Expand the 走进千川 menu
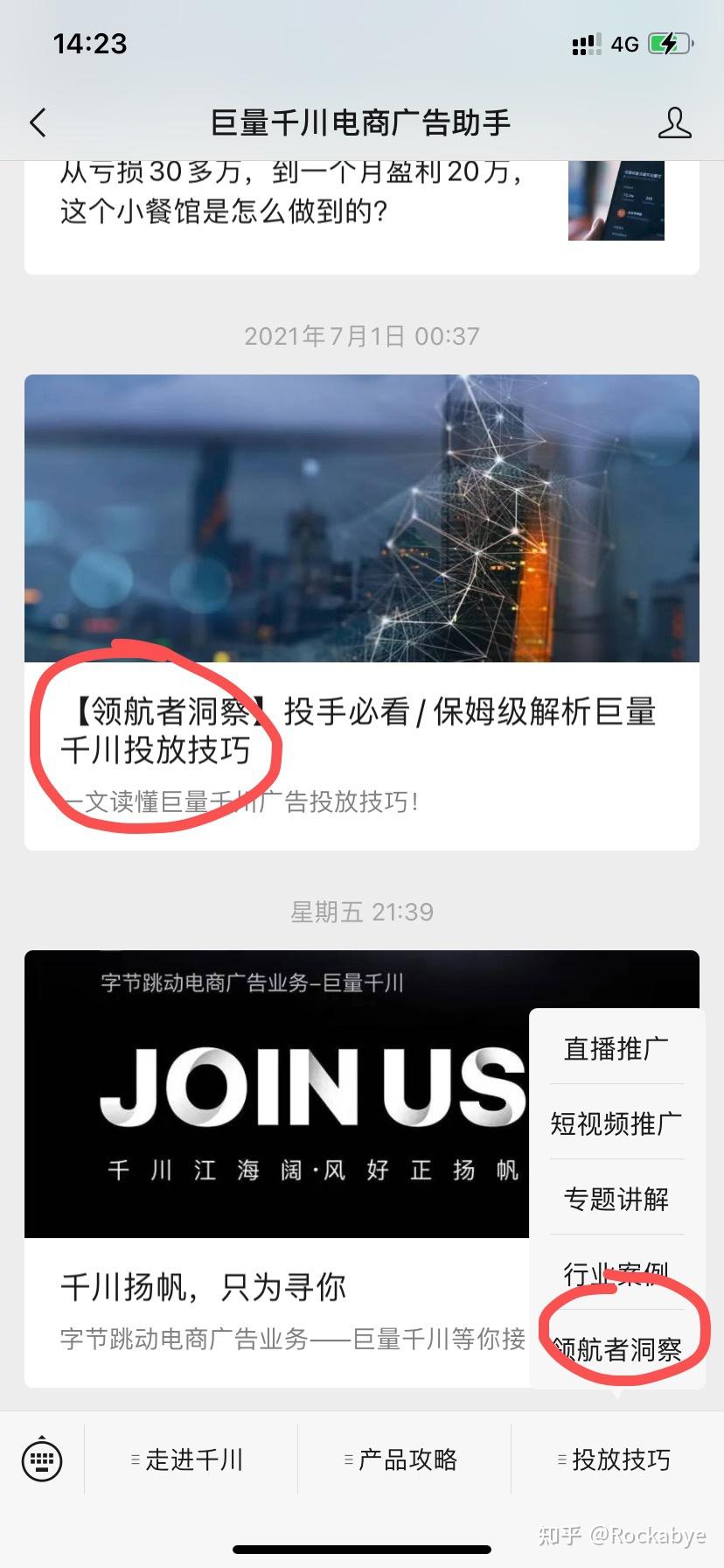The width and height of the screenshot is (724, 1568). click(x=191, y=1459)
